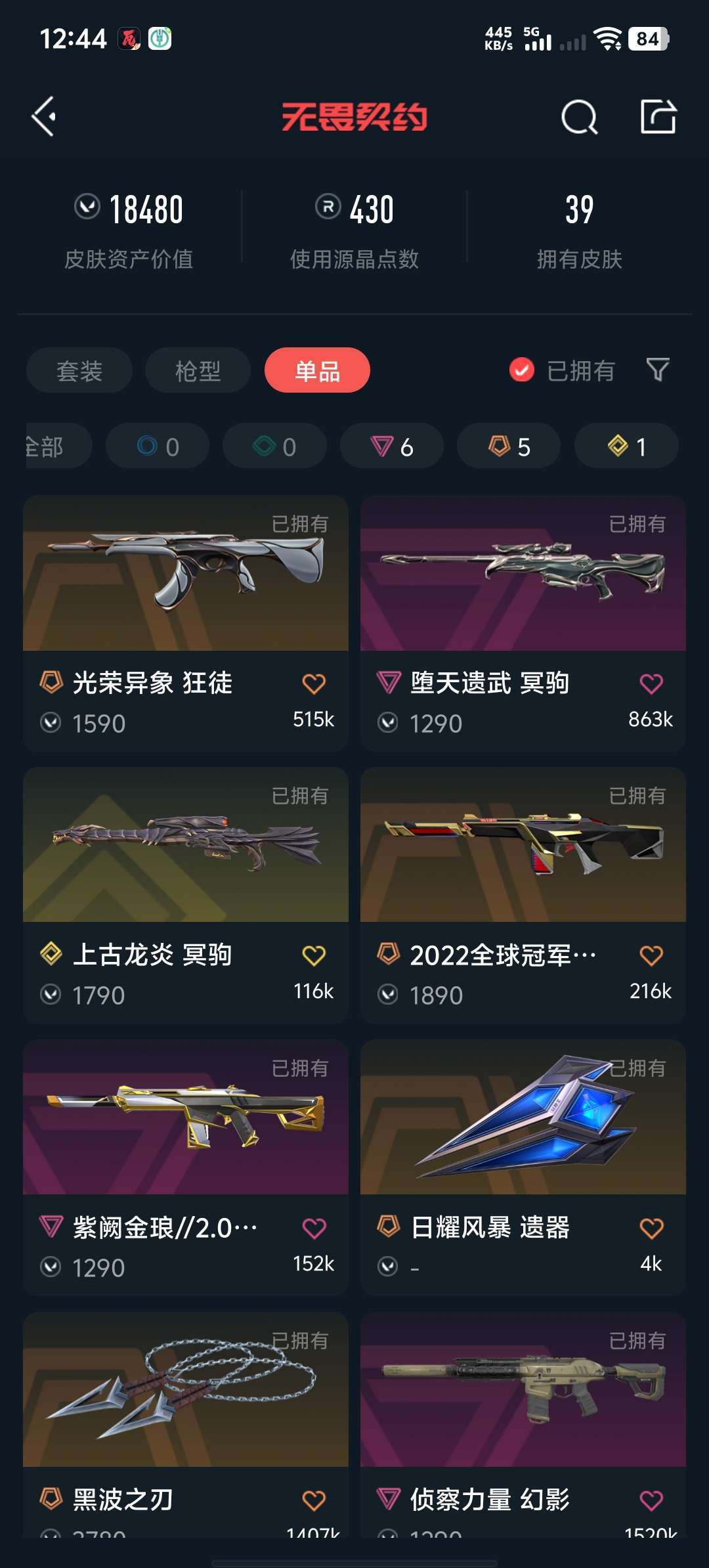Screen dimensions: 709x1568
Task: Uncheck the 已拥有 owned filter
Action: point(522,370)
